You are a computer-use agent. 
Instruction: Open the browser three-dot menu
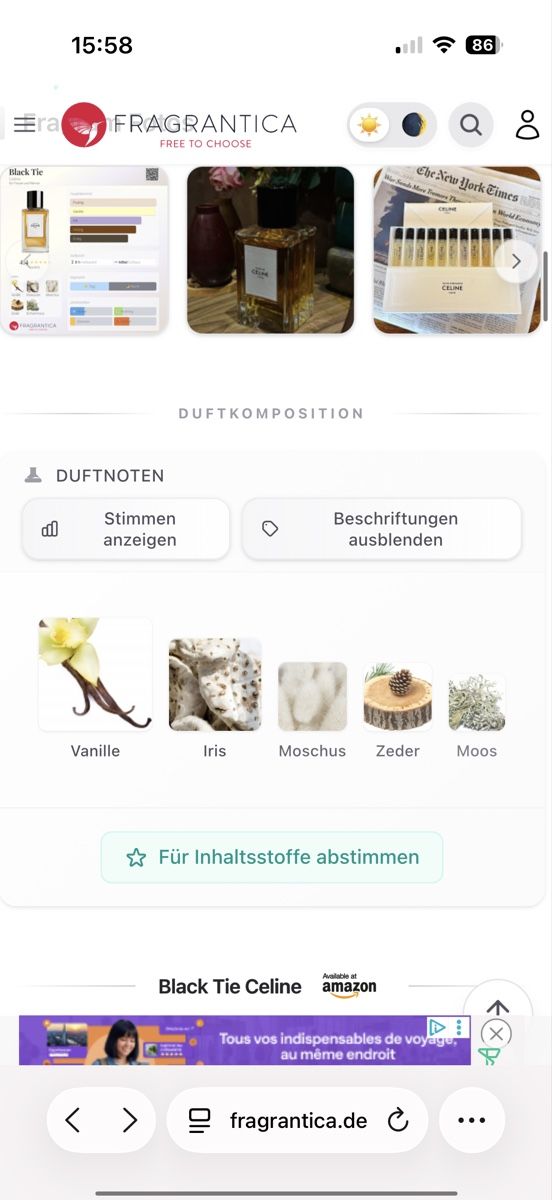(471, 1120)
